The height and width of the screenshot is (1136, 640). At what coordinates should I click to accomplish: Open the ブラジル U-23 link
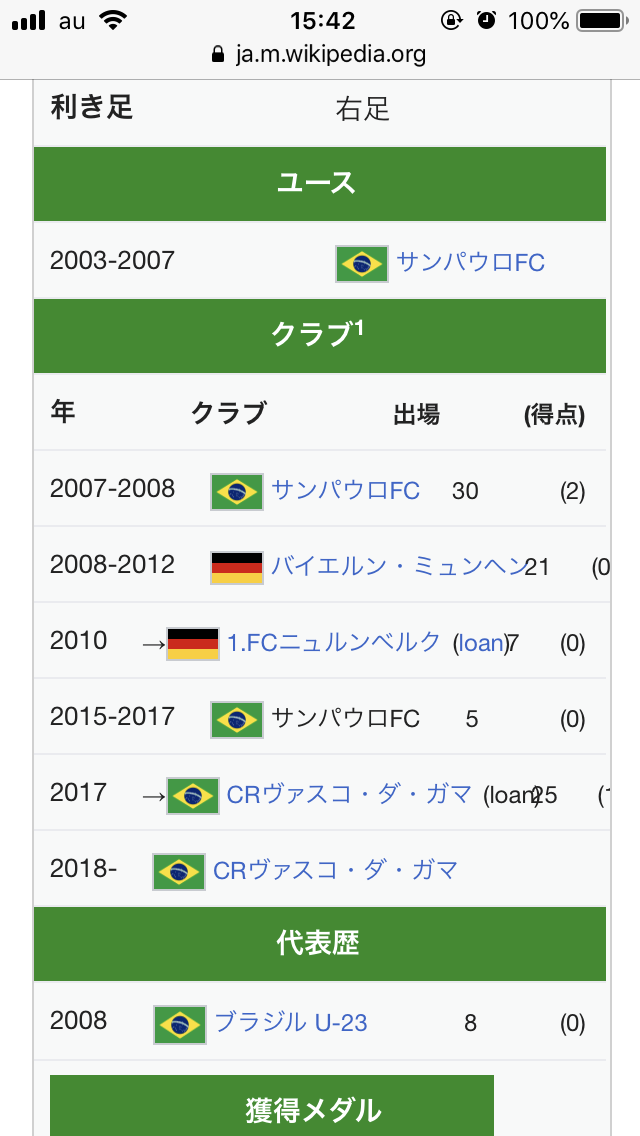click(291, 1022)
